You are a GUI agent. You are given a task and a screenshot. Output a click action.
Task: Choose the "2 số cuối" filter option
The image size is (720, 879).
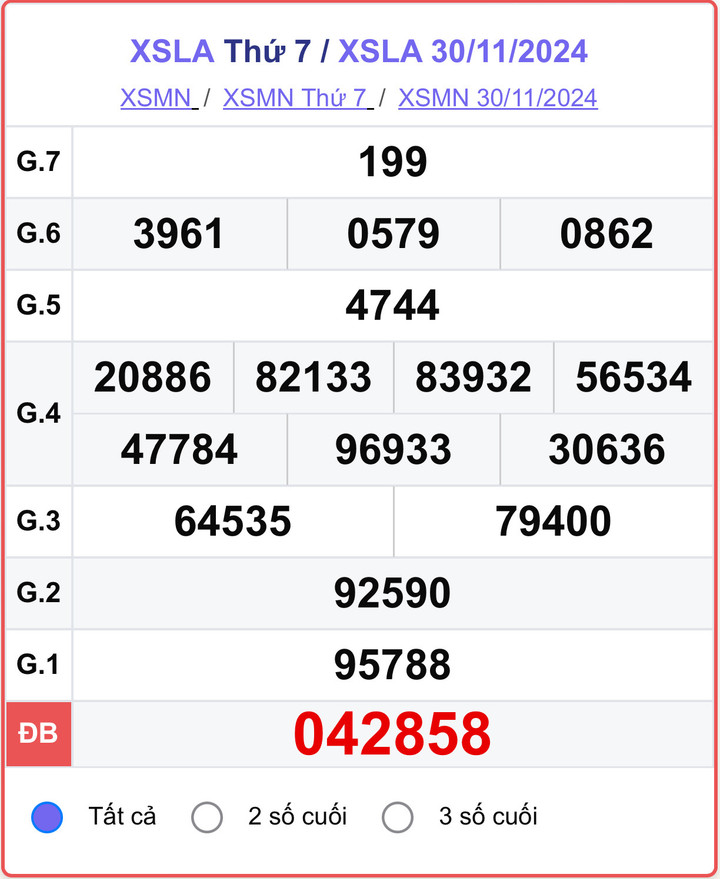click(208, 815)
